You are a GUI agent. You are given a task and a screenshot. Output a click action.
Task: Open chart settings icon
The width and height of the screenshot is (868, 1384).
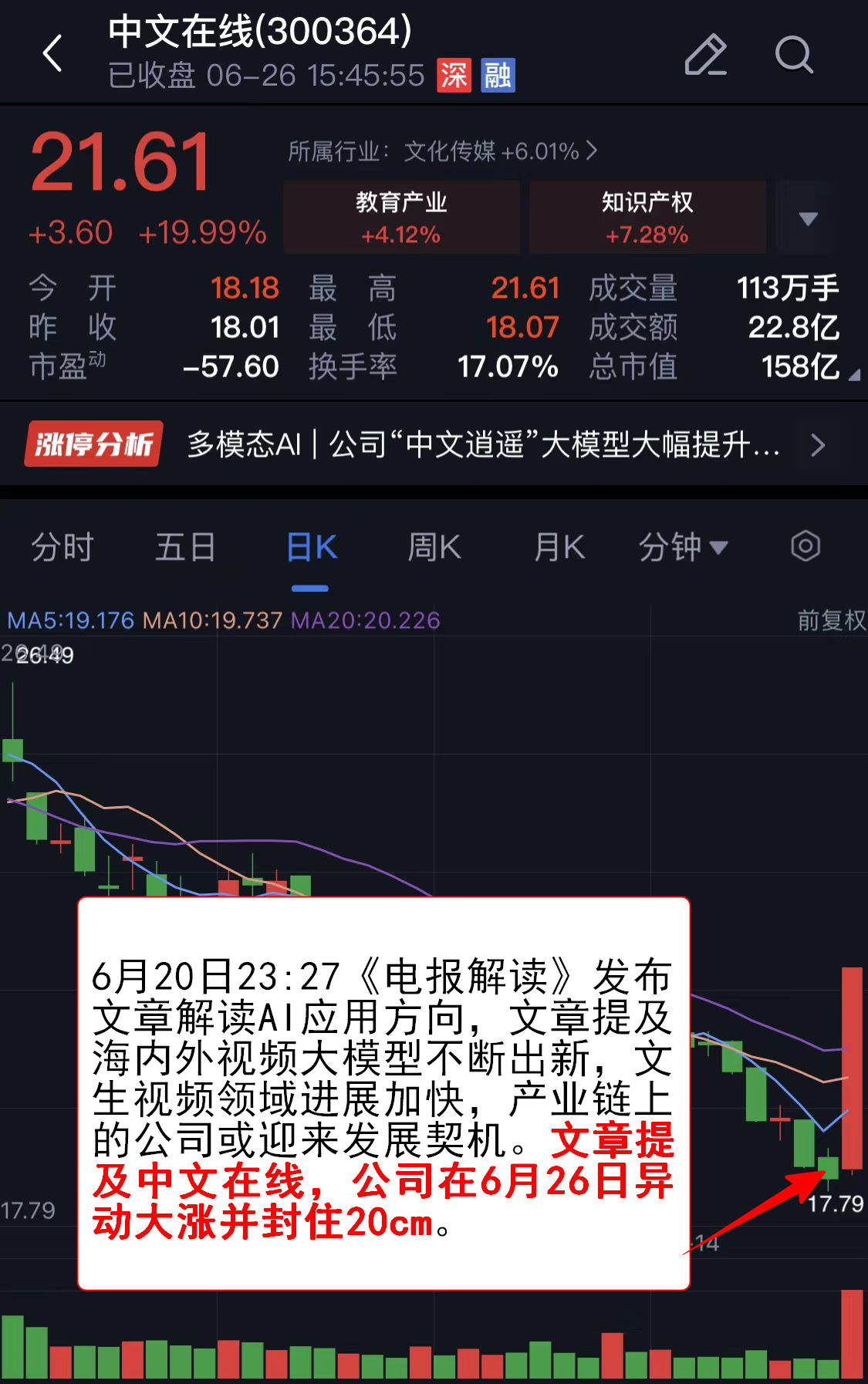(x=805, y=546)
